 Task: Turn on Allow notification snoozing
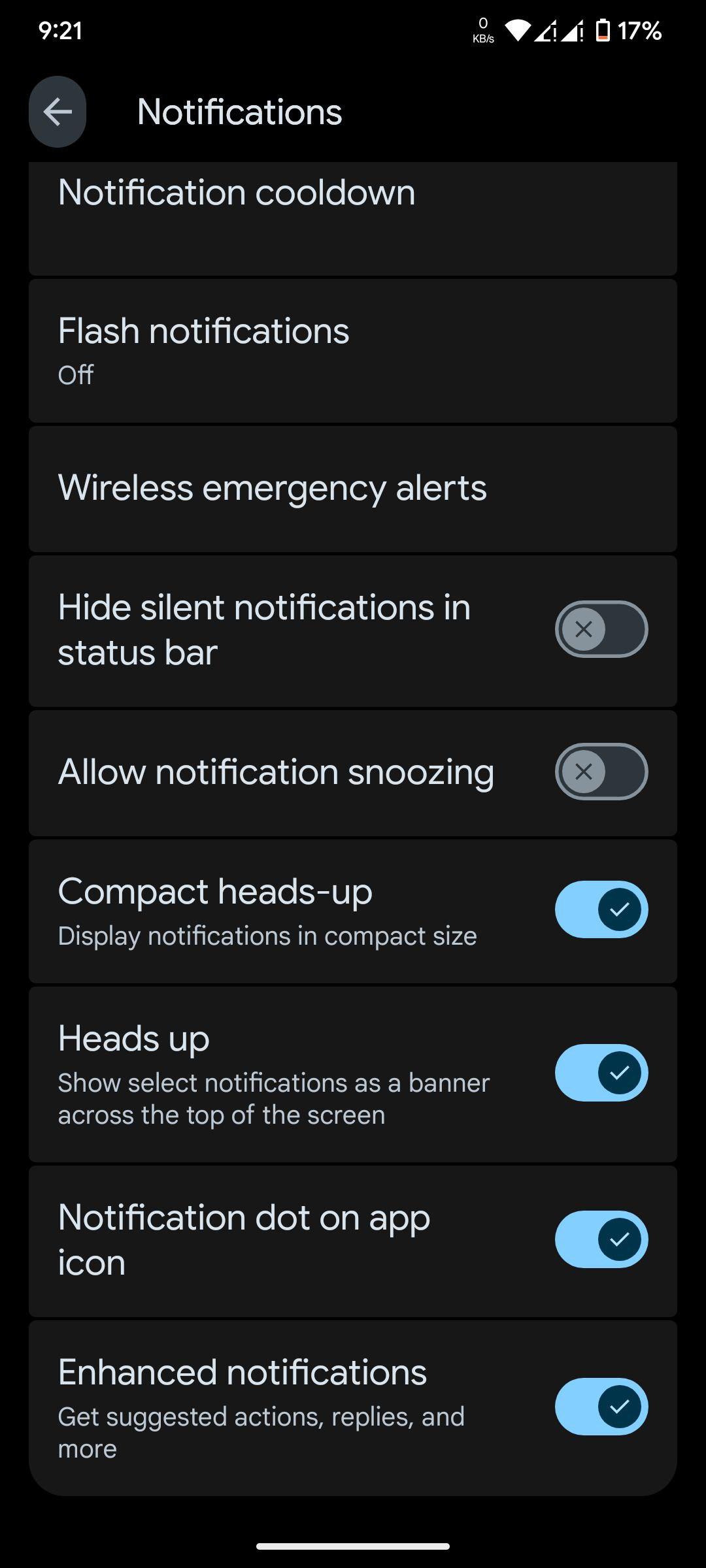pyautogui.click(x=601, y=772)
